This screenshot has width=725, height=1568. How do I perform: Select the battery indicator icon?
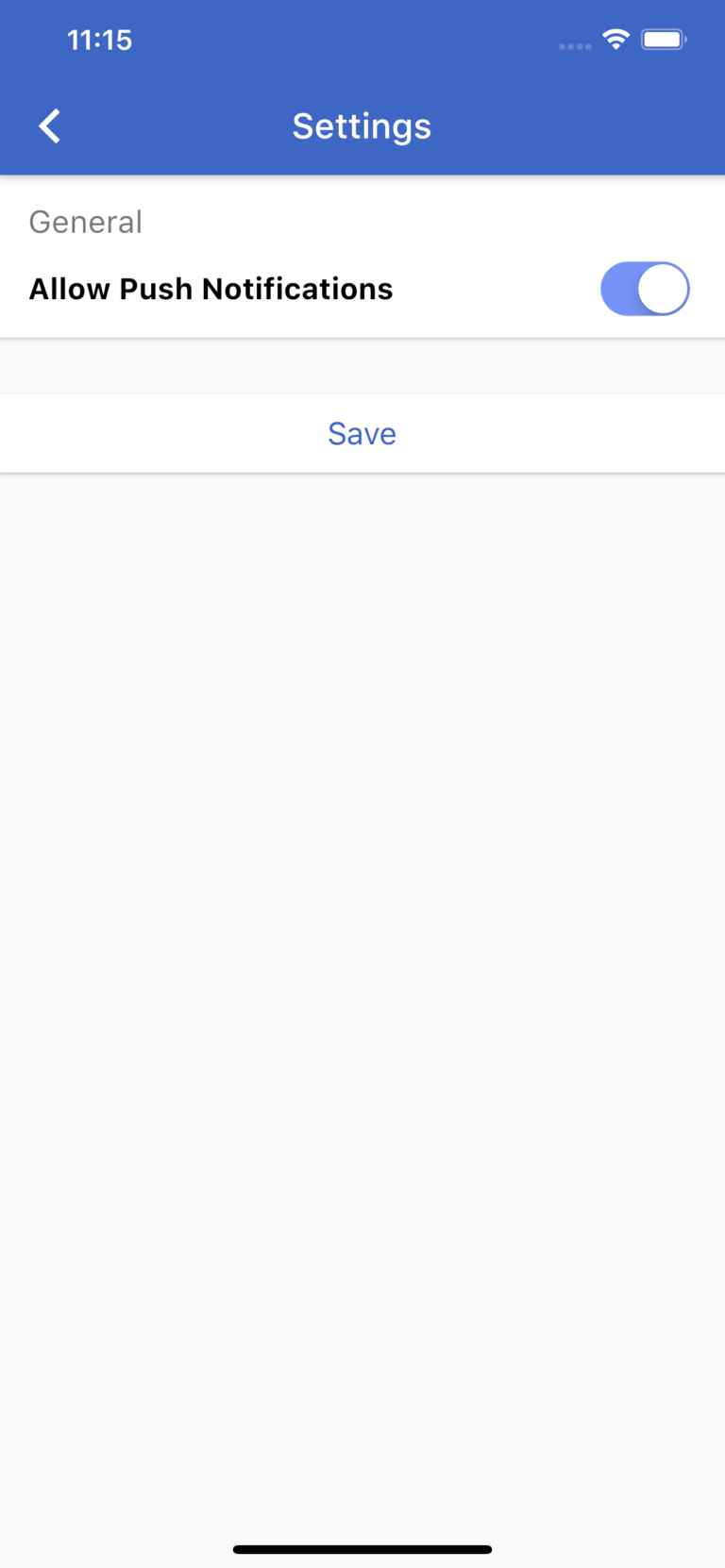tap(663, 39)
